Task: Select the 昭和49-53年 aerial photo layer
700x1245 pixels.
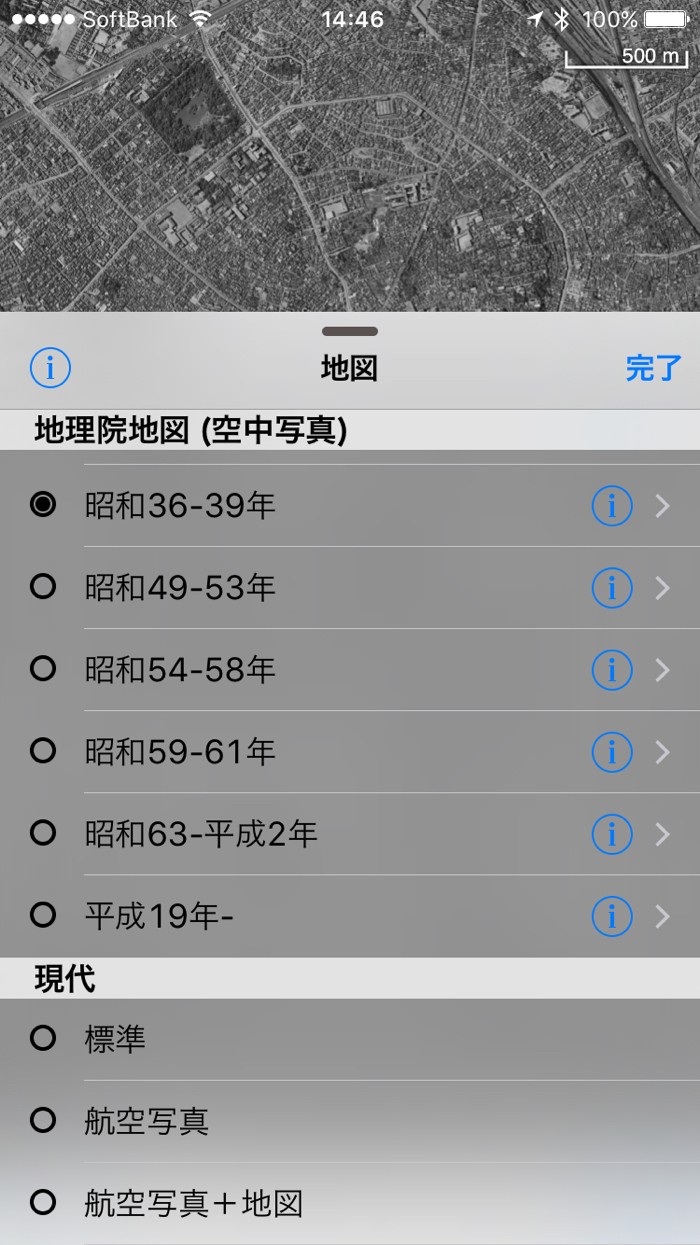Action: 180,588
